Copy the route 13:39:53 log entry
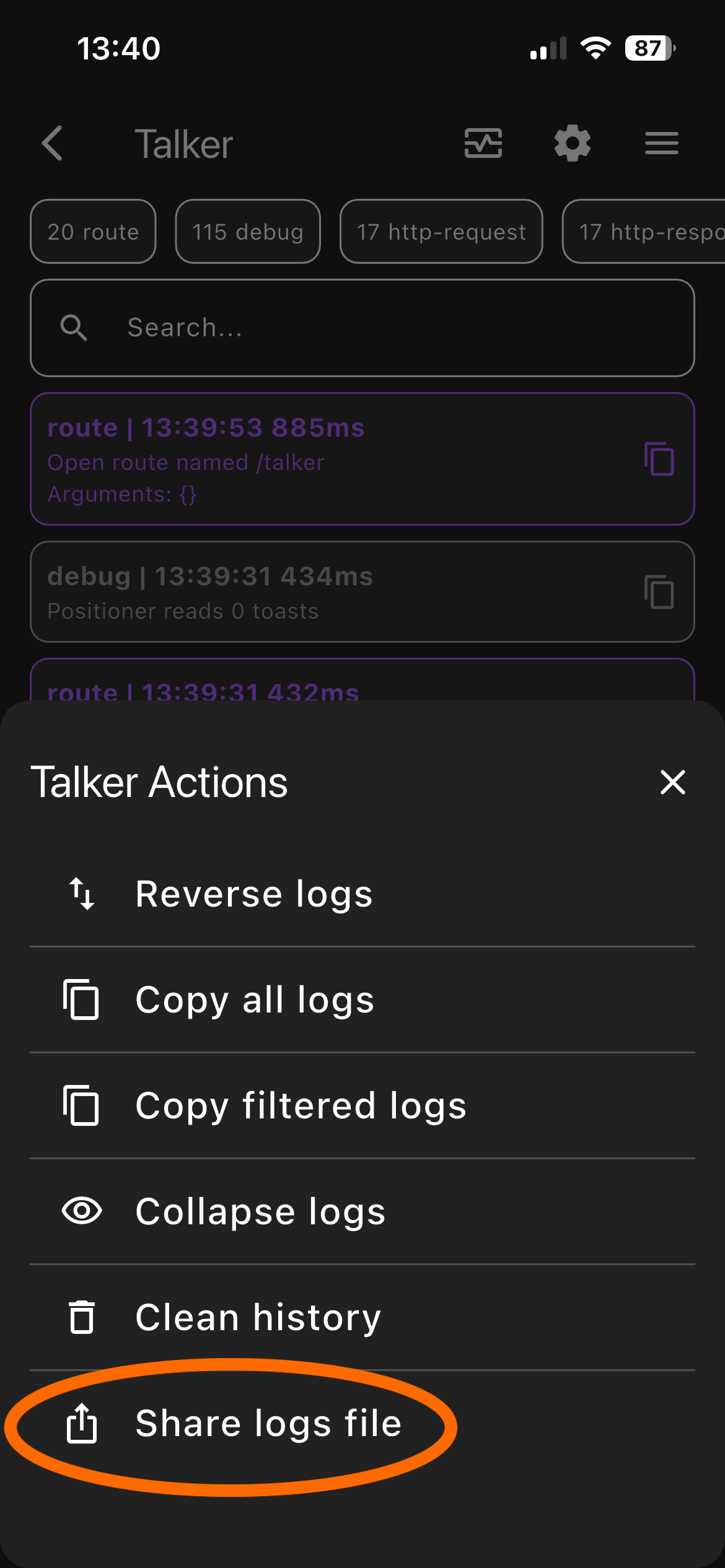725x1568 pixels. (x=659, y=460)
